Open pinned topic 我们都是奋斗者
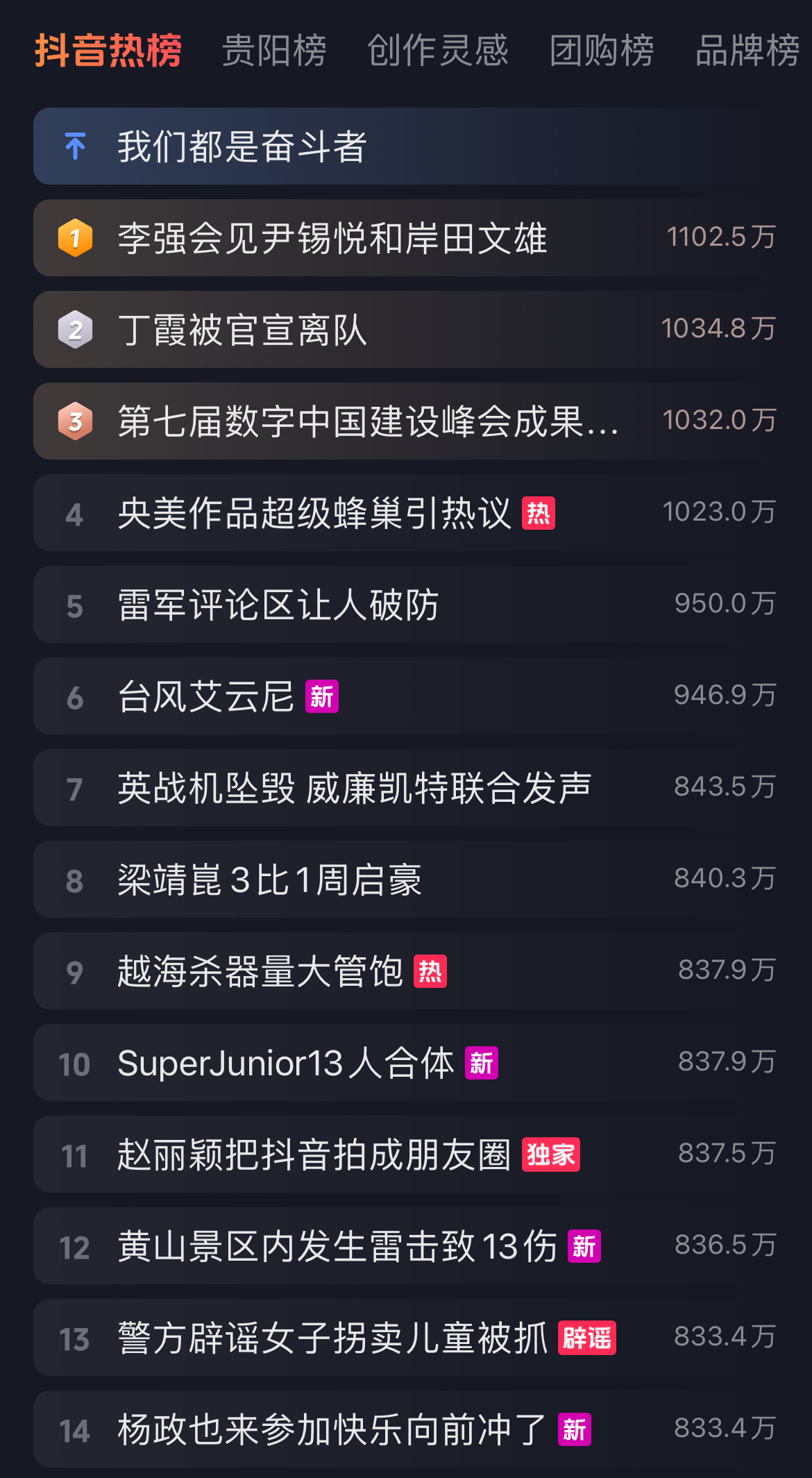812x1478 pixels. point(242,146)
